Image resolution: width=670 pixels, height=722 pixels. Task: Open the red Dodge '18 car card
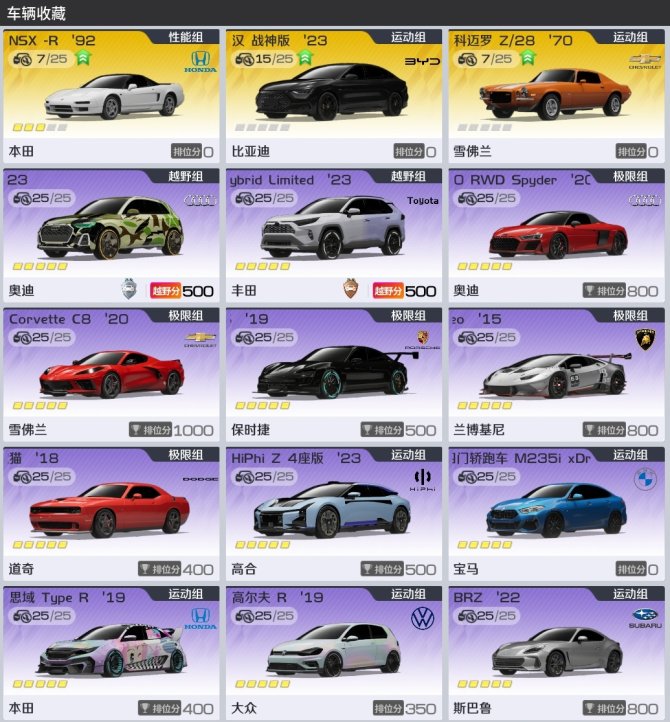110,515
